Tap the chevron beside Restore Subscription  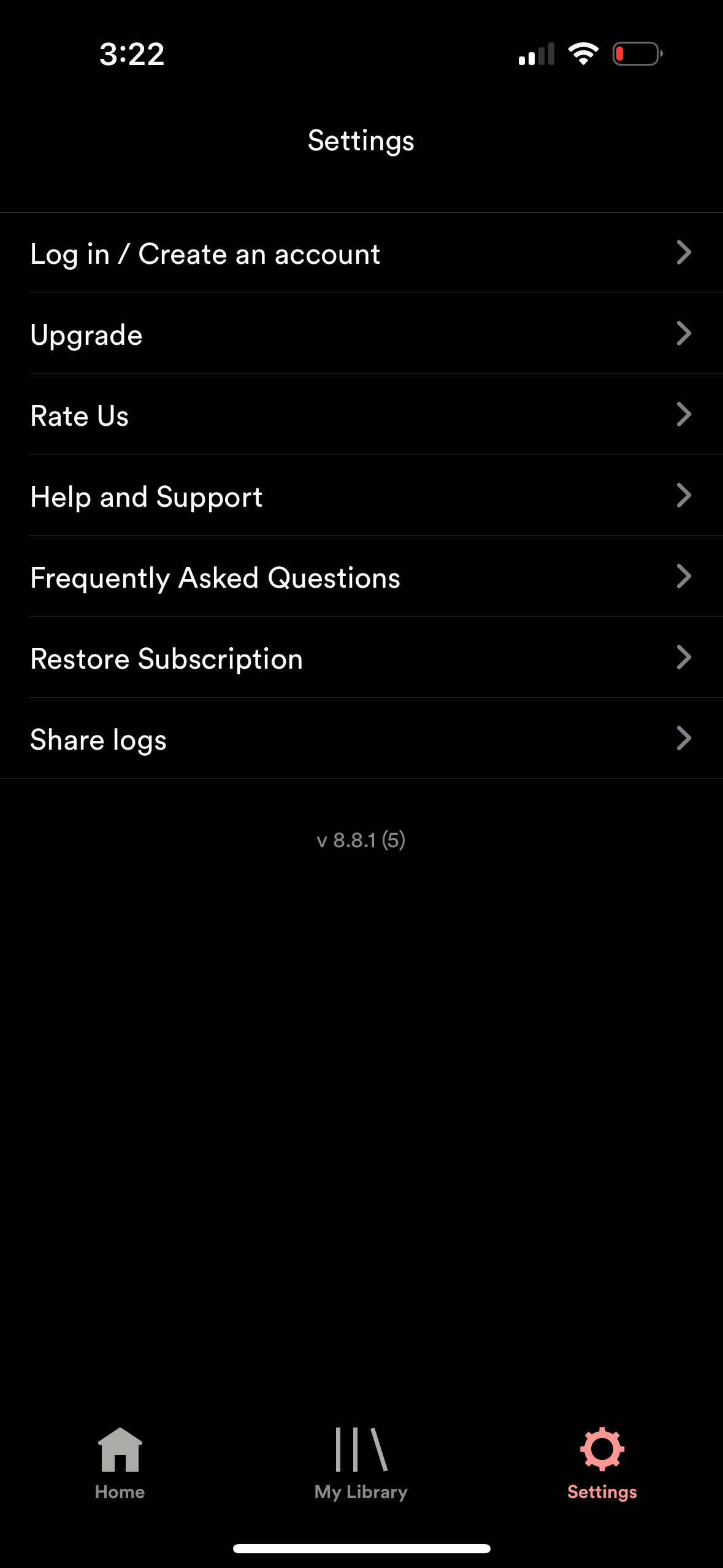(683, 658)
